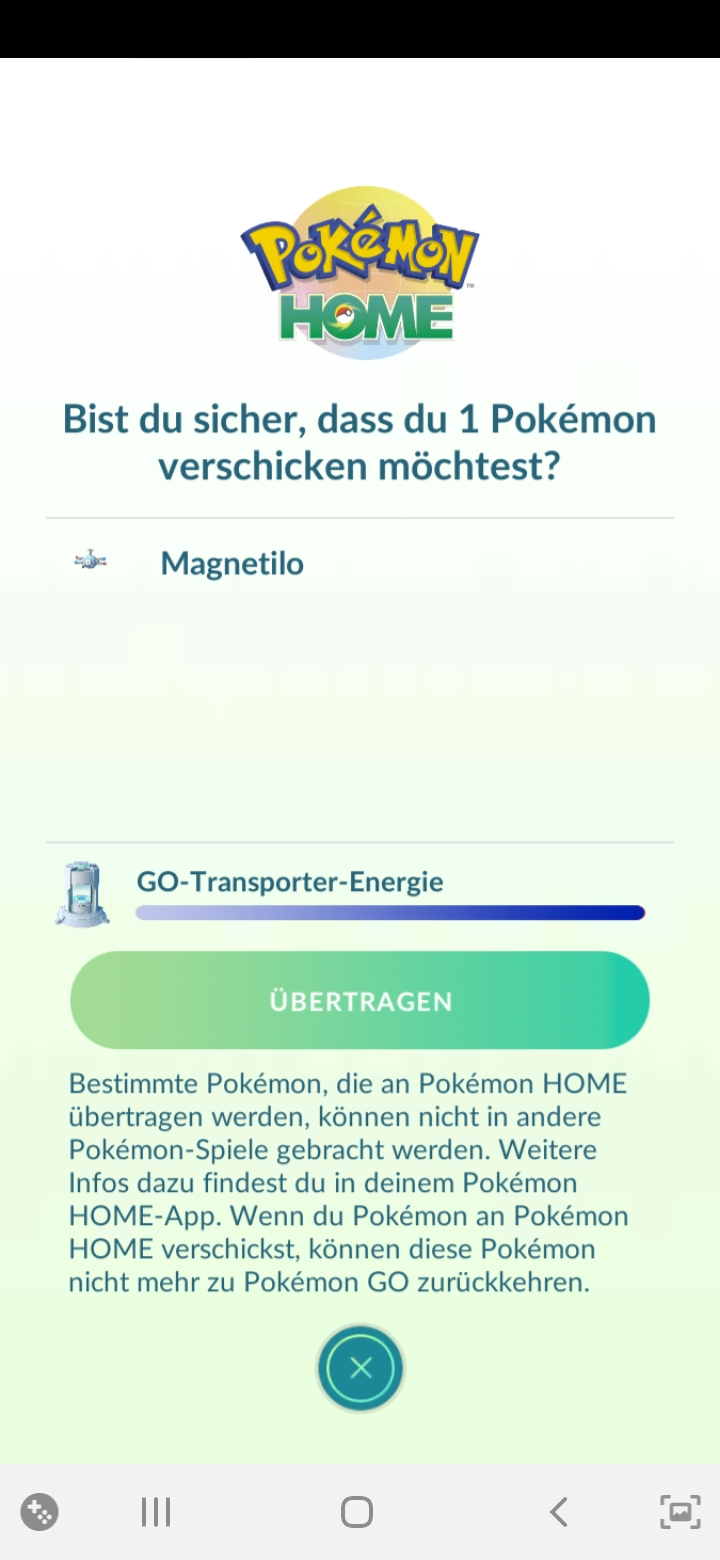Viewport: 720px width, 1560px height.
Task: Take a screenshot with the capture icon
Action: [680, 1511]
